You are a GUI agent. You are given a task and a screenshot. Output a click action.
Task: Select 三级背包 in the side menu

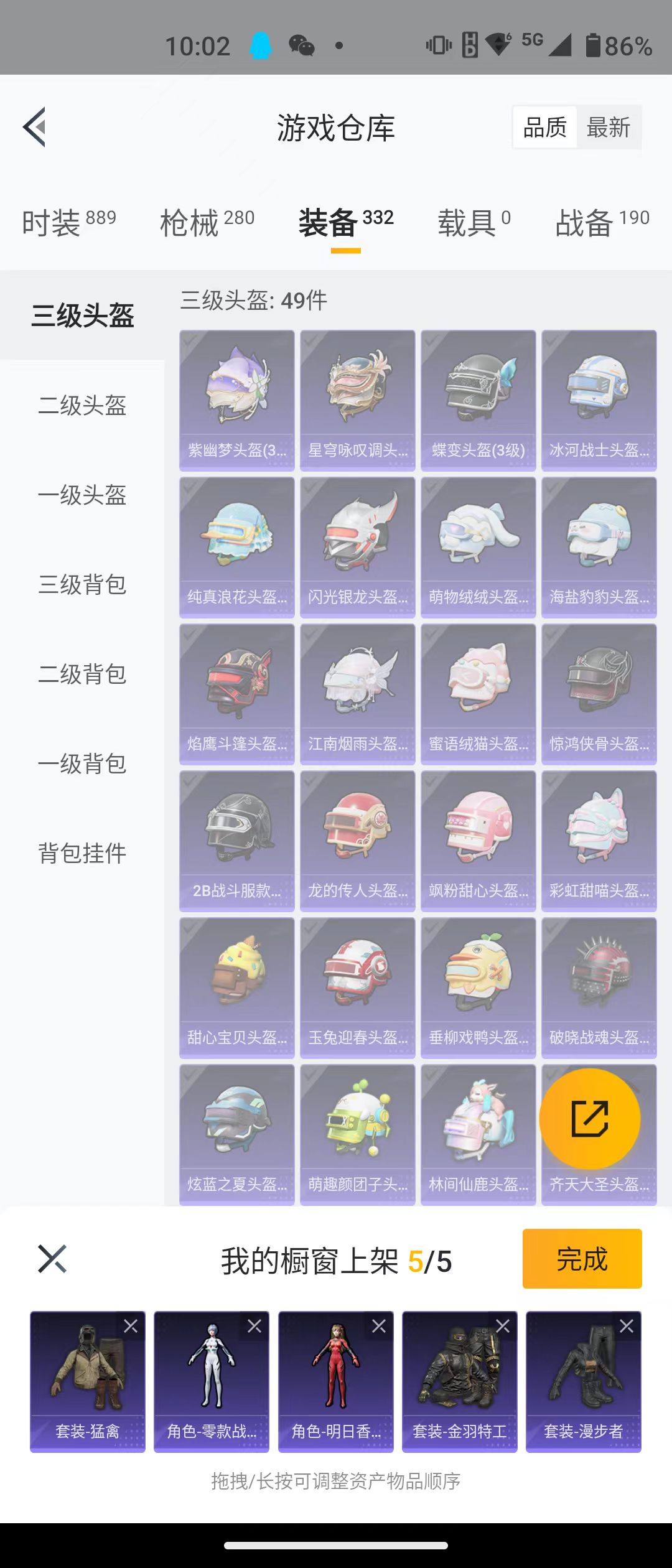pyautogui.click(x=82, y=585)
